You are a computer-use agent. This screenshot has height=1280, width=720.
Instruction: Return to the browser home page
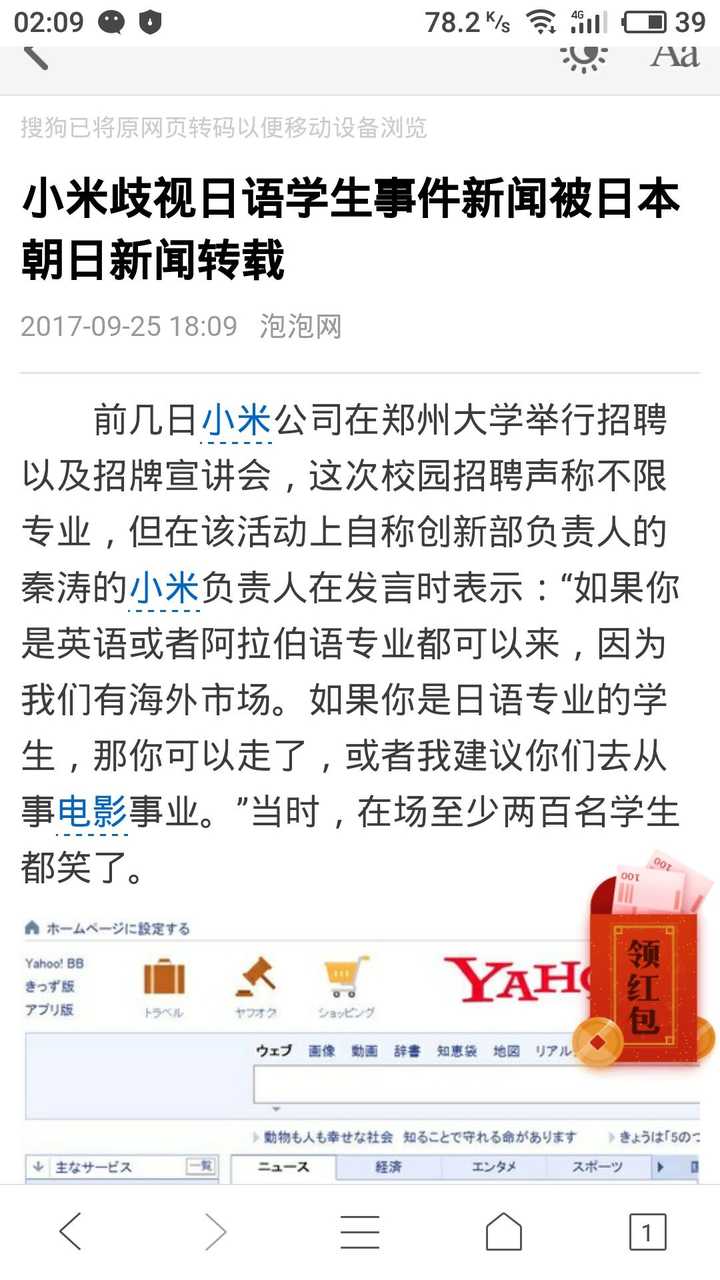(x=503, y=1232)
